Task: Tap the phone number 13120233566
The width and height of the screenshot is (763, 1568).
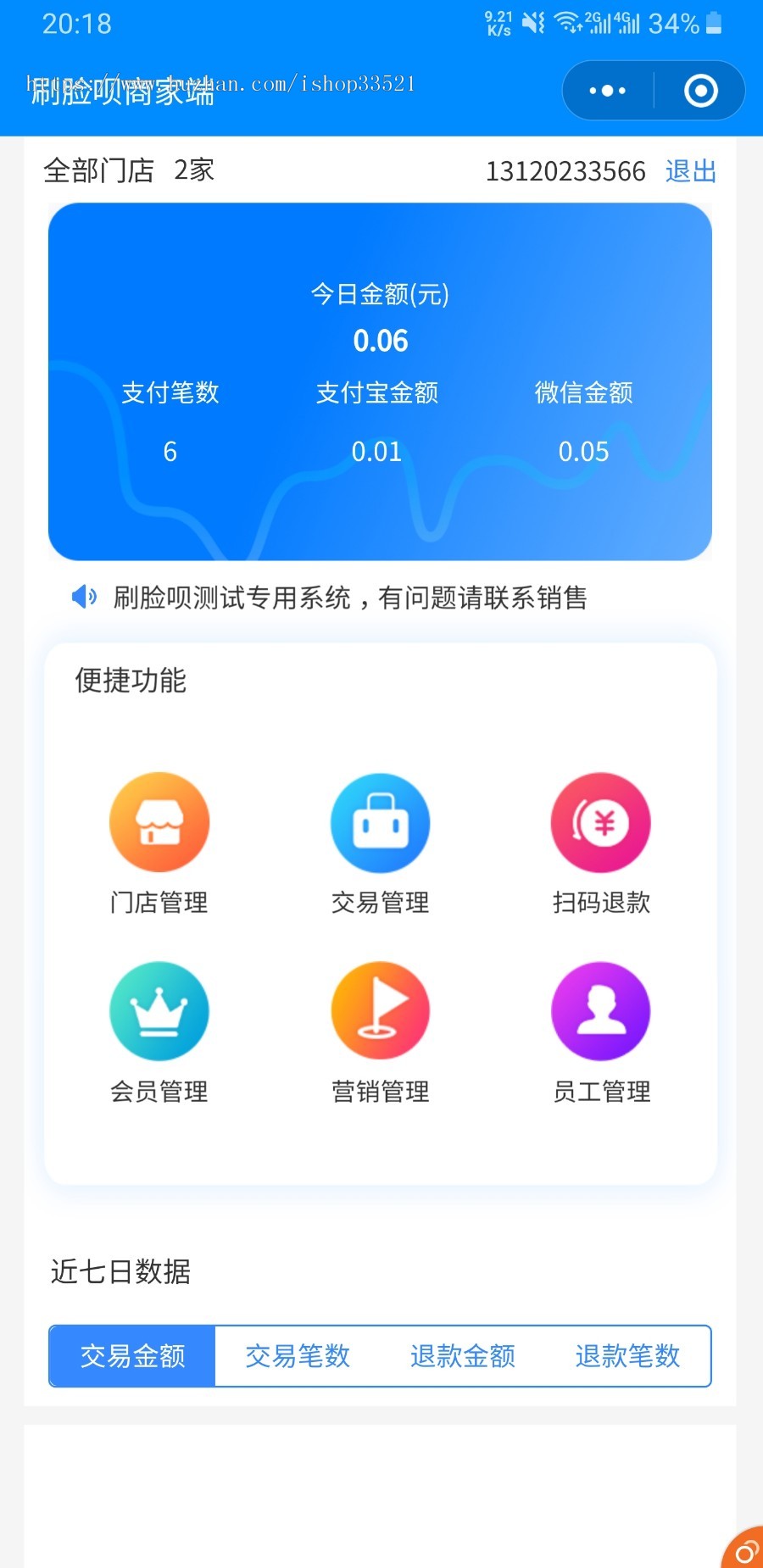Action: point(566,170)
